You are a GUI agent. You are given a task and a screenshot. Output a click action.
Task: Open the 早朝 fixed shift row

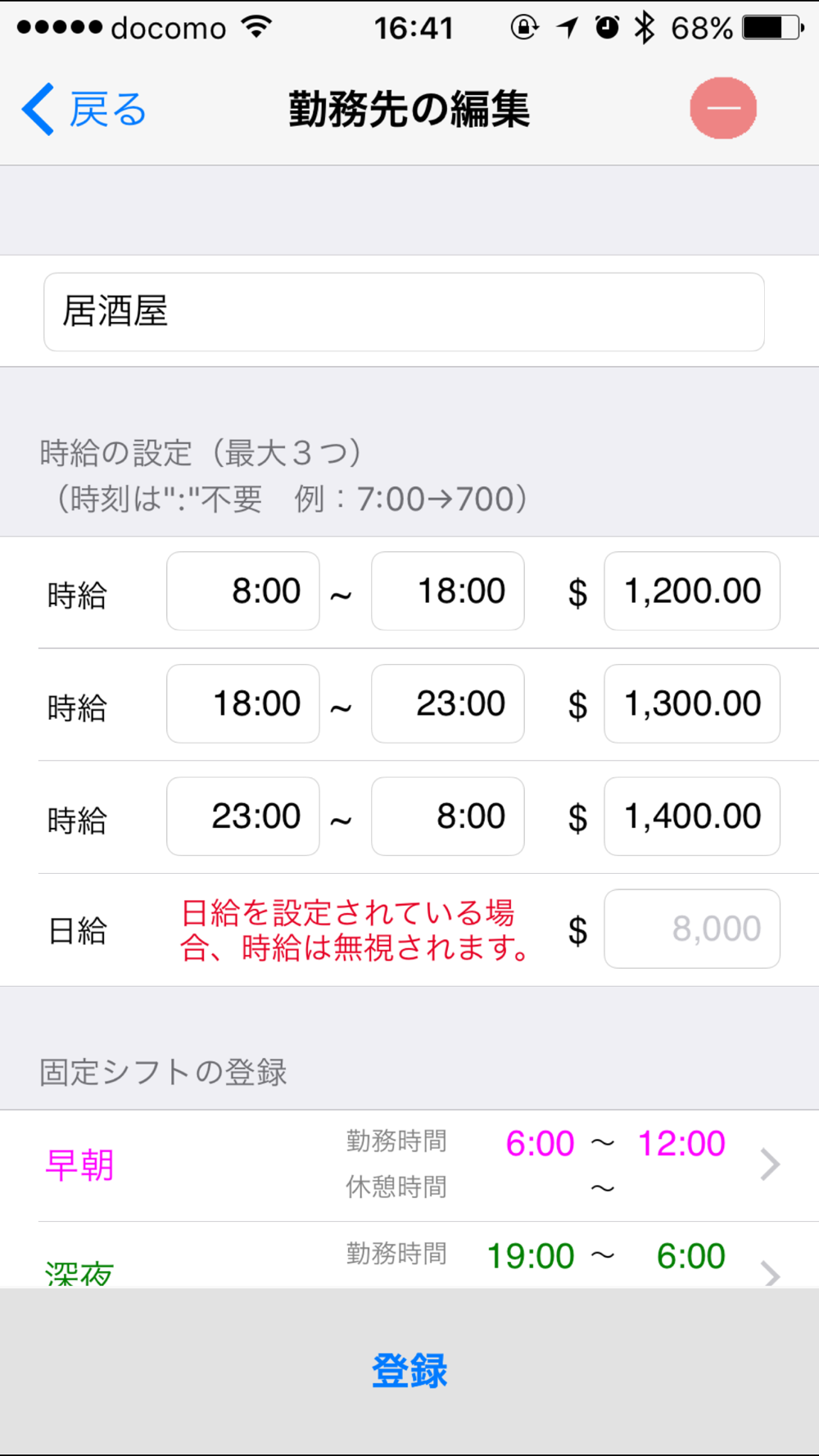409,1165
